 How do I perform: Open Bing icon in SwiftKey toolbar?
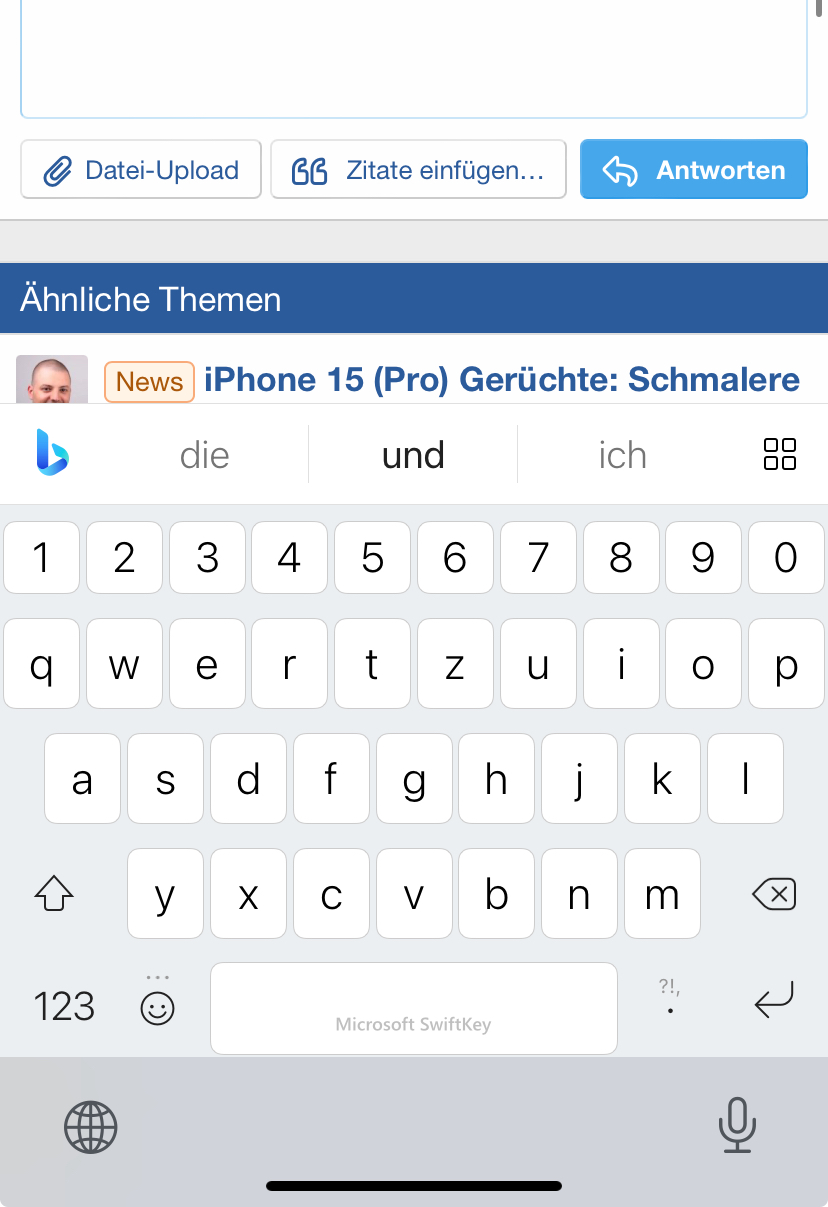coord(52,453)
